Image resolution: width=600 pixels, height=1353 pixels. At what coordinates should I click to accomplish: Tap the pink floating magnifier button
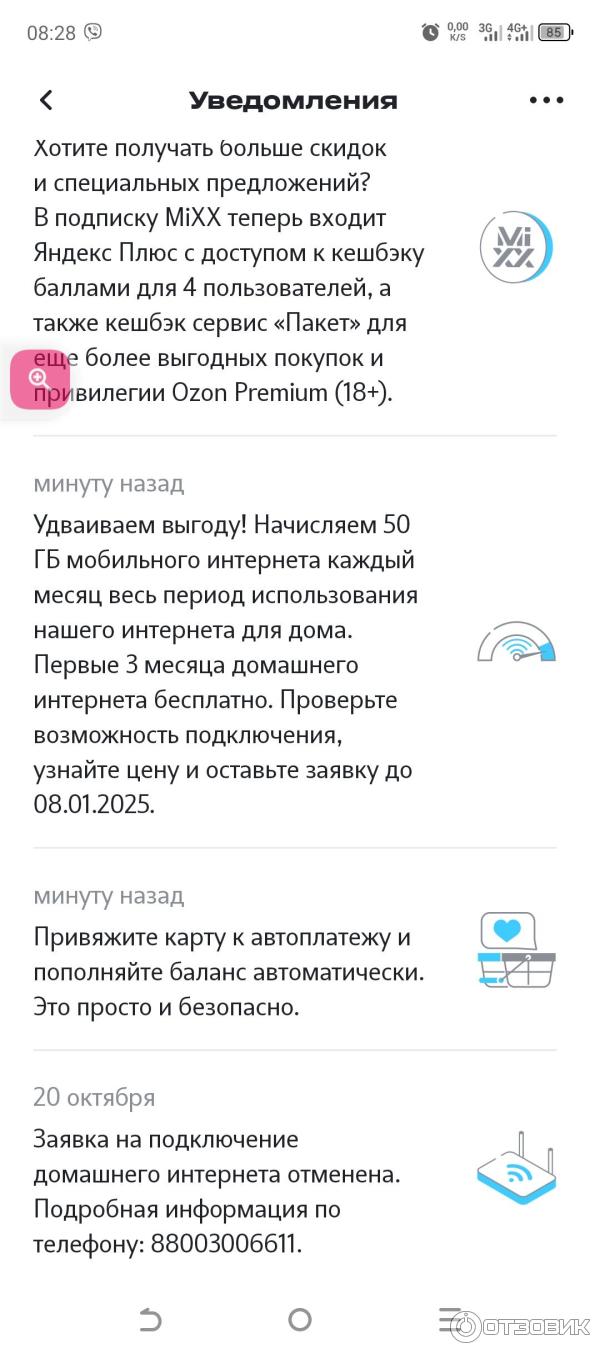39,379
